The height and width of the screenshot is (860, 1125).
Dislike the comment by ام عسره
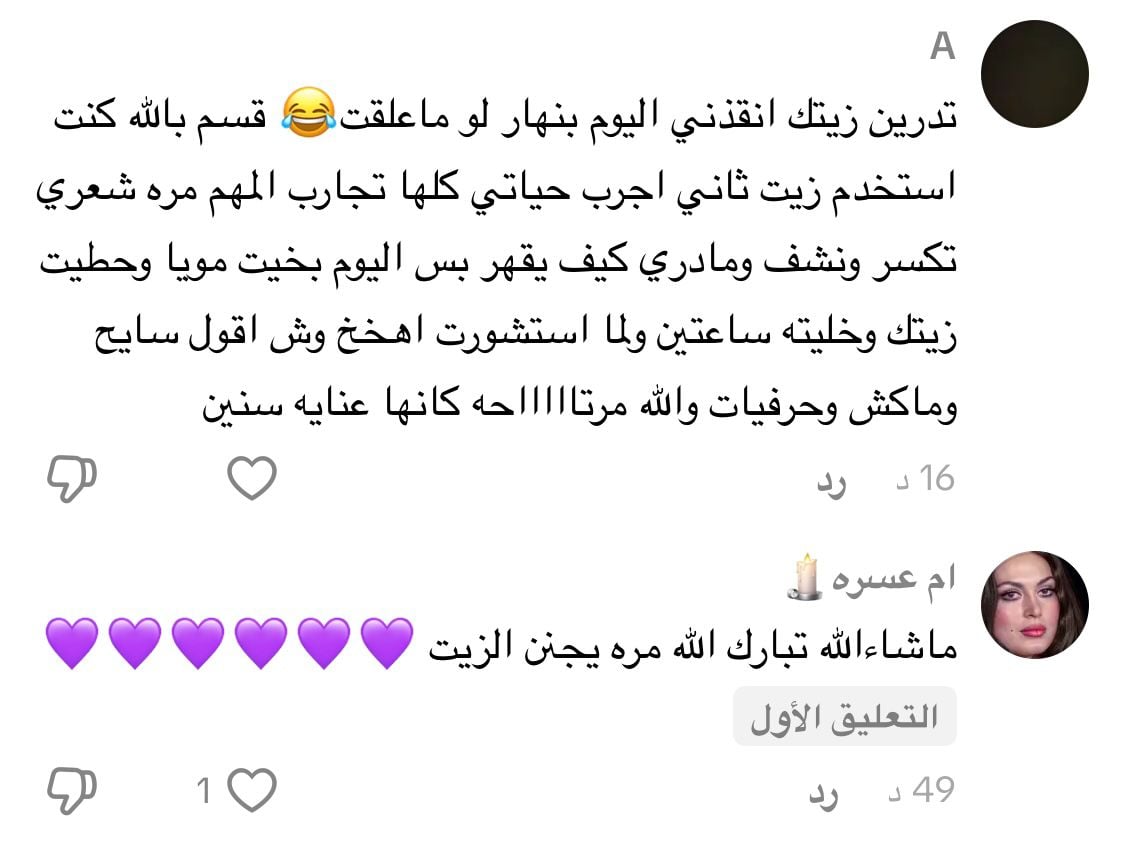pos(72,792)
